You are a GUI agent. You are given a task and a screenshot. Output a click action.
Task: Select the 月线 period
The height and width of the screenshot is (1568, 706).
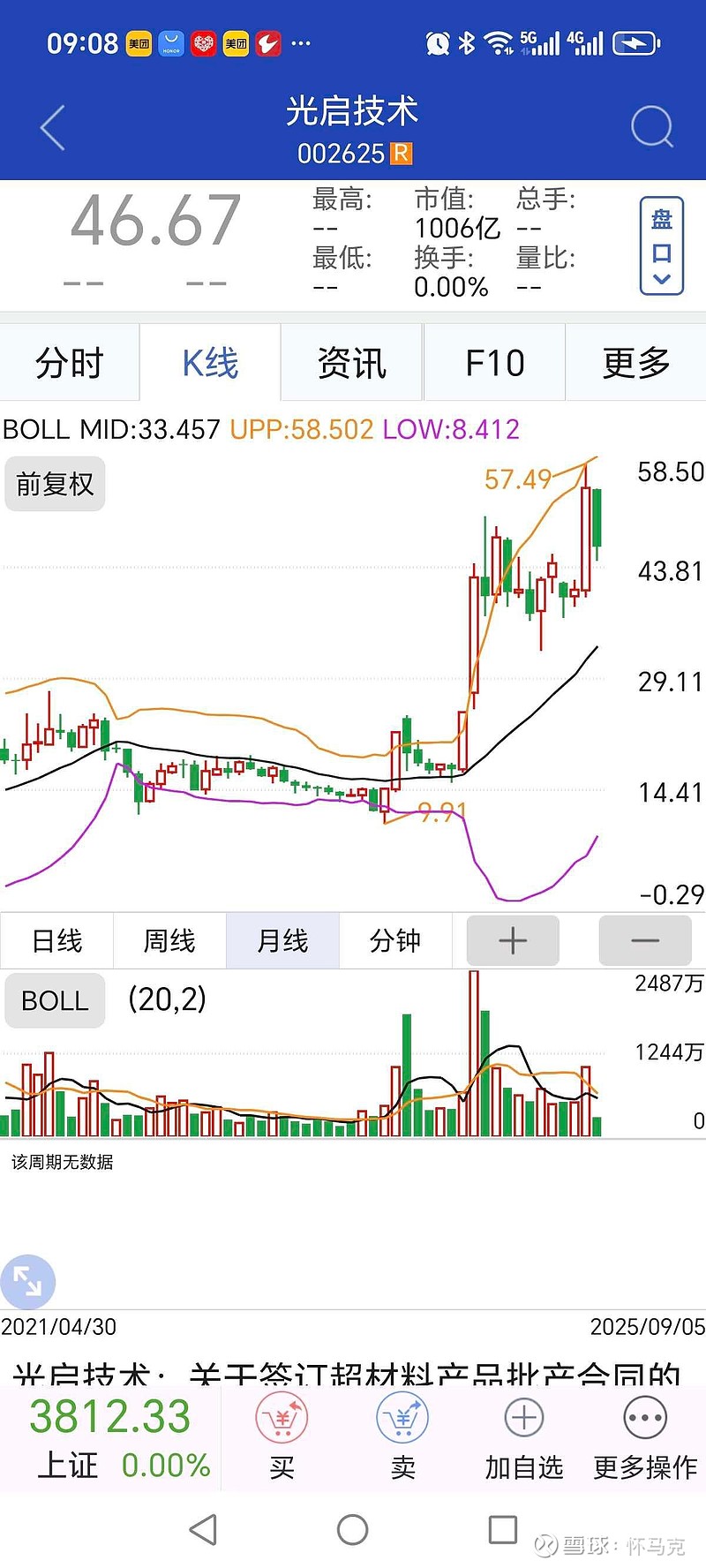282,940
